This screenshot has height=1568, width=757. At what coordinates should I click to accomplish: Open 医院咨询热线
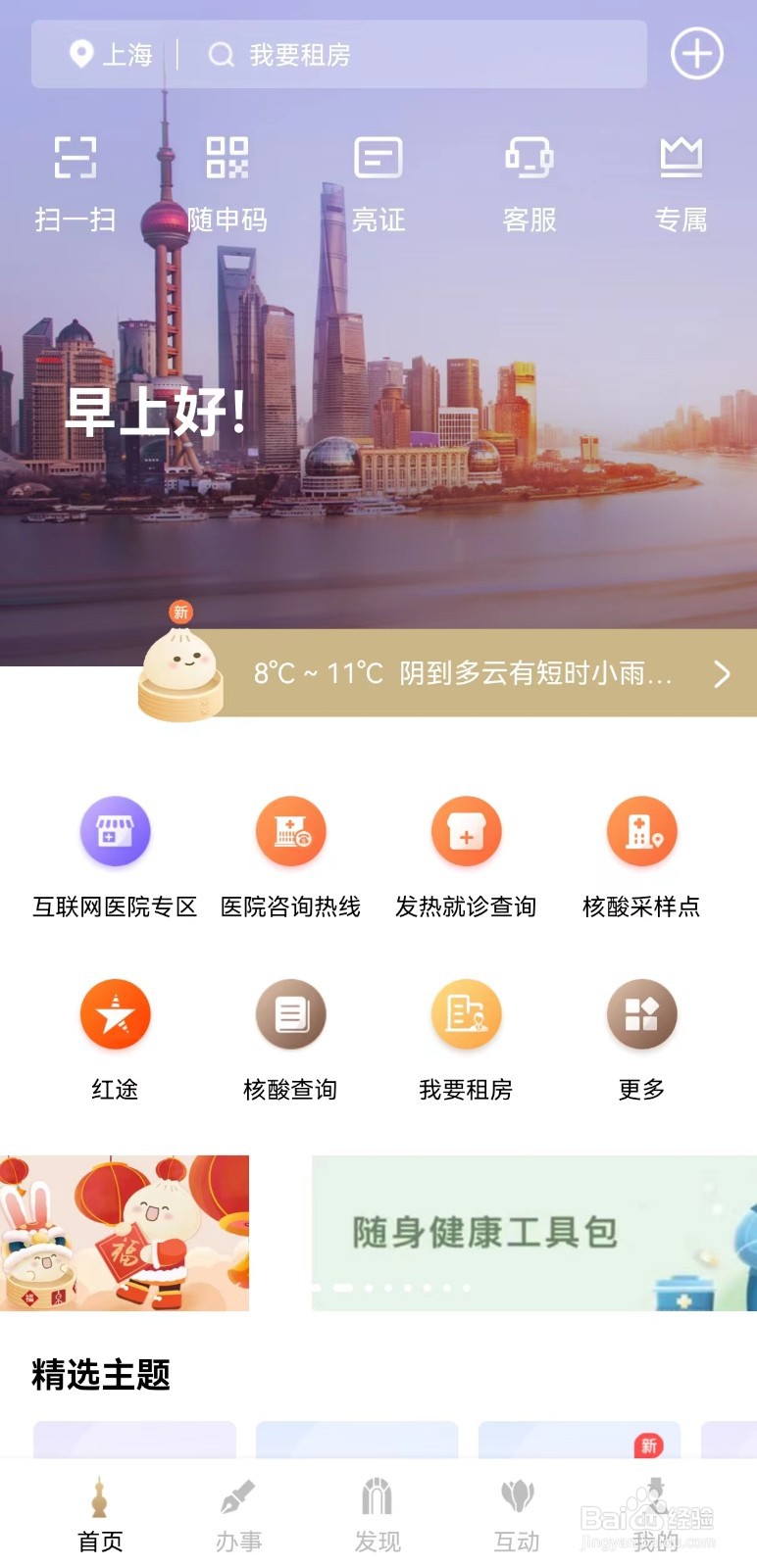pyautogui.click(x=290, y=857)
